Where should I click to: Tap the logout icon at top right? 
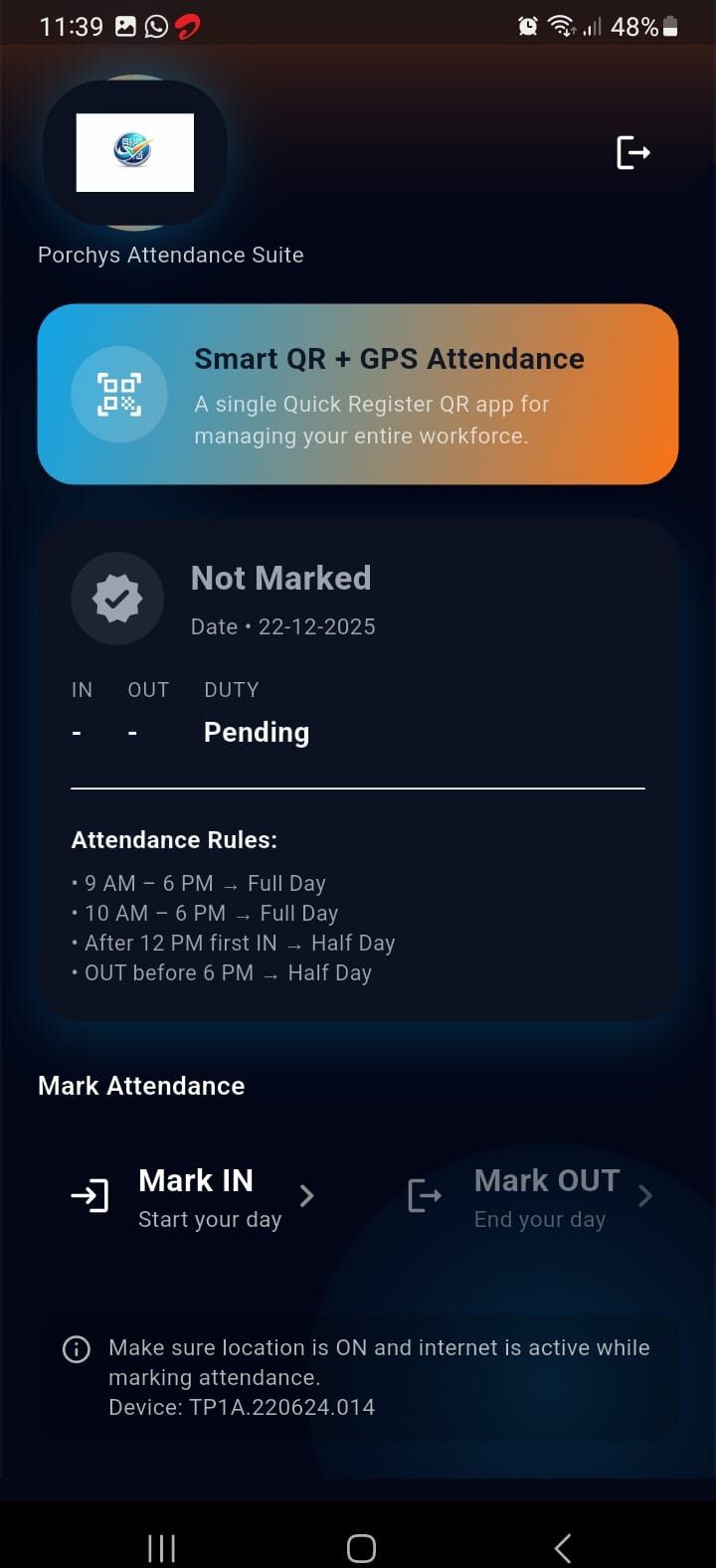pos(632,153)
